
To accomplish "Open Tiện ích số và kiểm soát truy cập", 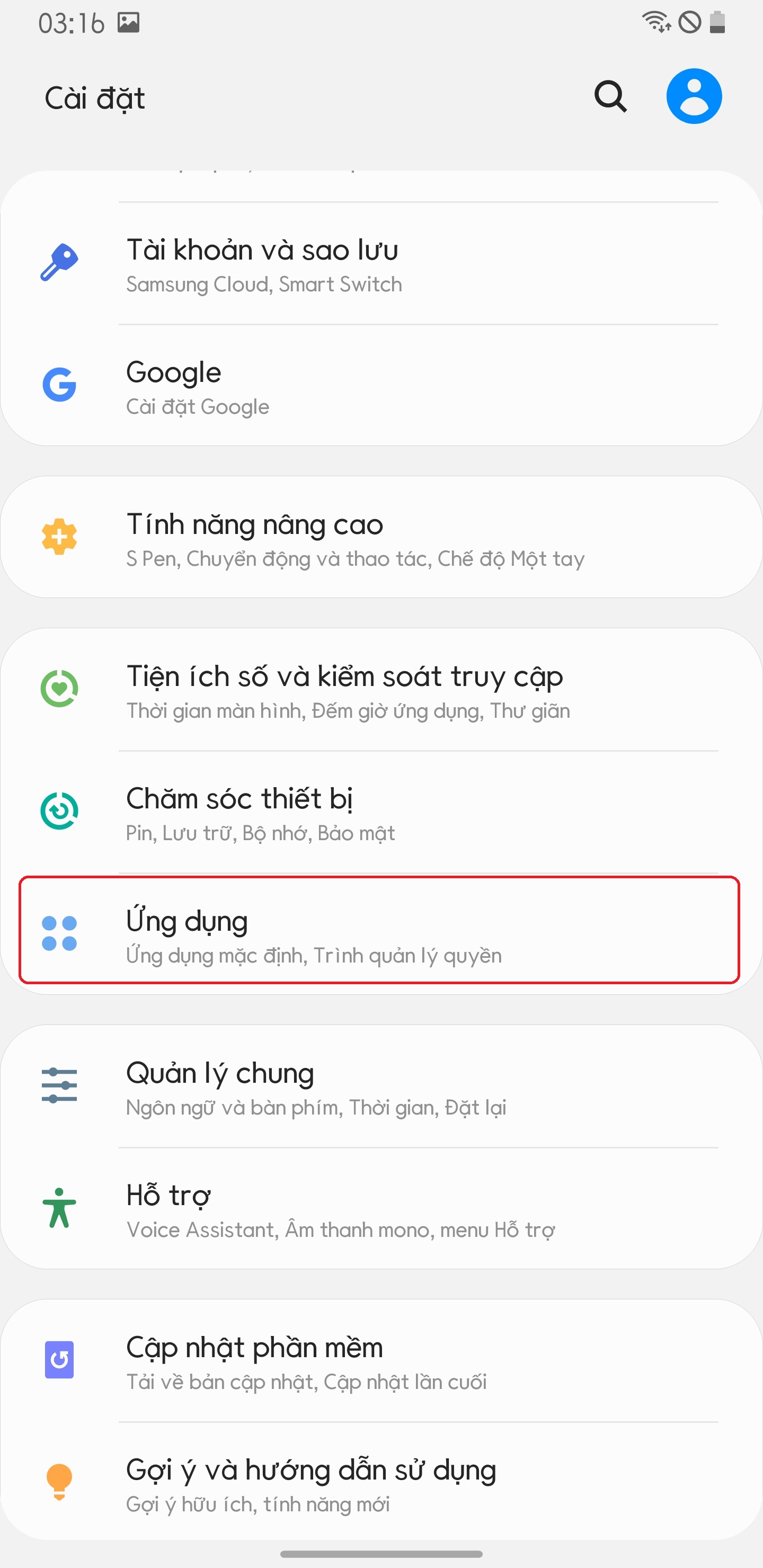I will coord(381,690).
